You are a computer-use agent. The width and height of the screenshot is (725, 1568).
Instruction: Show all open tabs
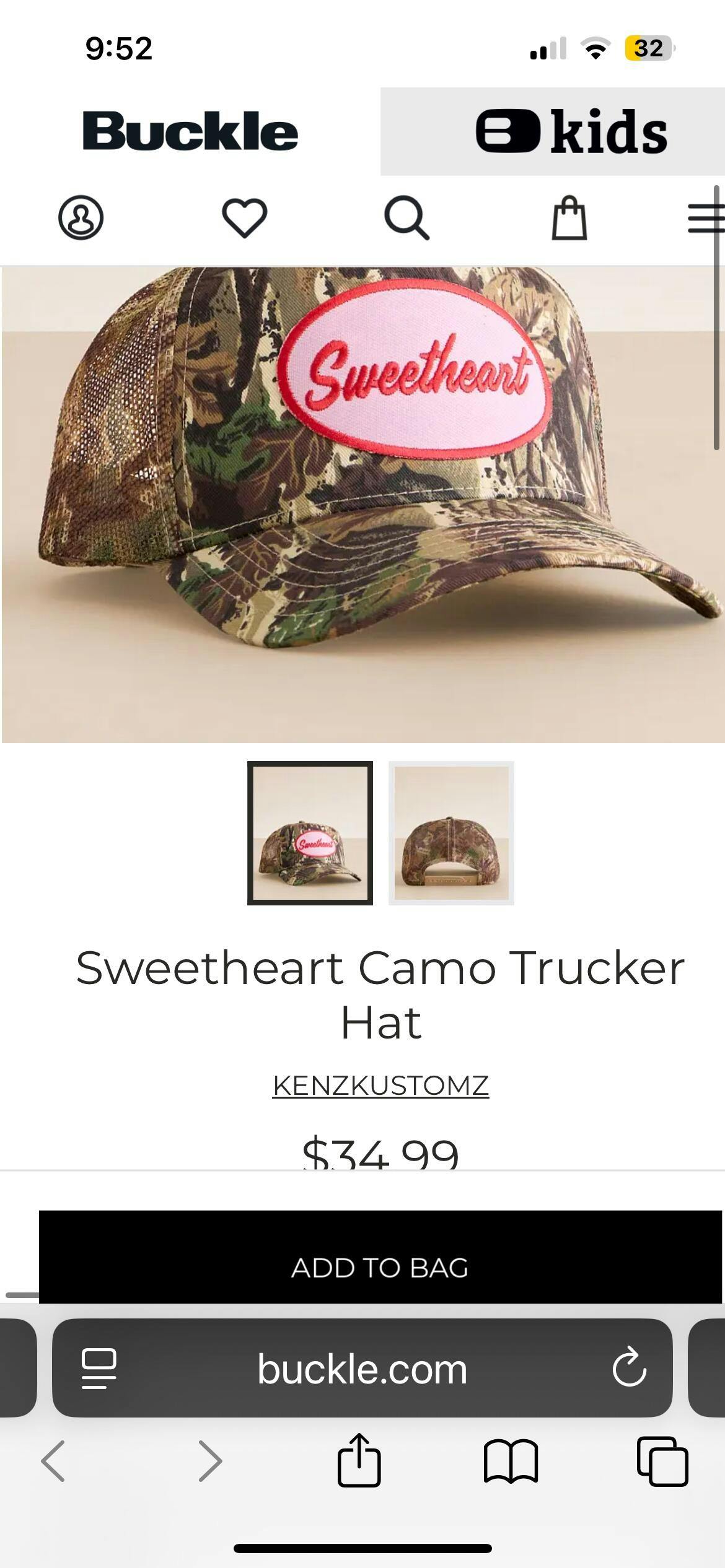tap(662, 1461)
